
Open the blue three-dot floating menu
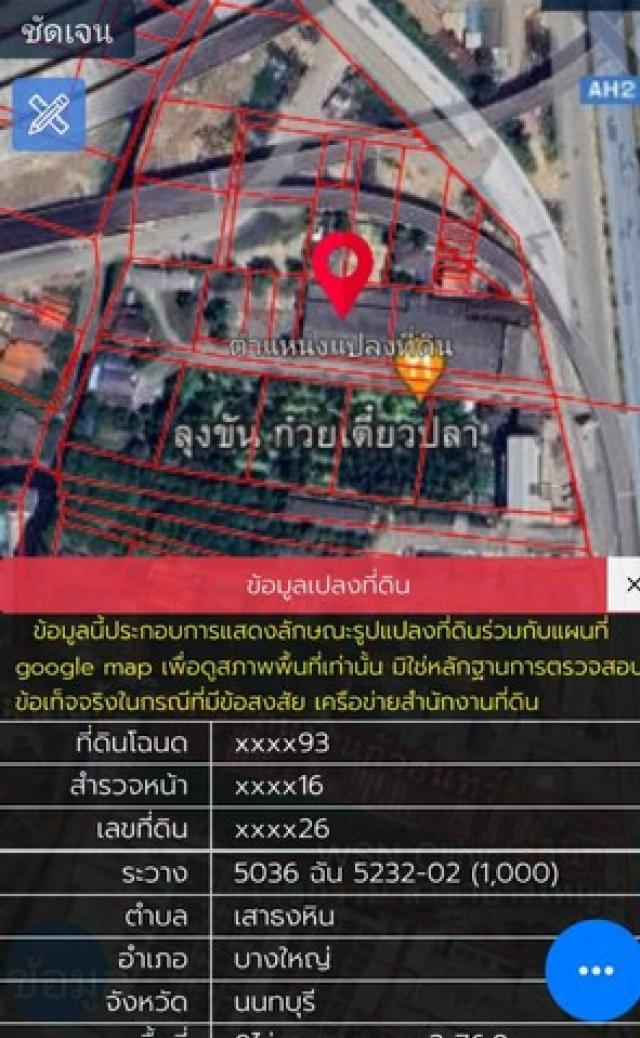pyautogui.click(x=595, y=969)
